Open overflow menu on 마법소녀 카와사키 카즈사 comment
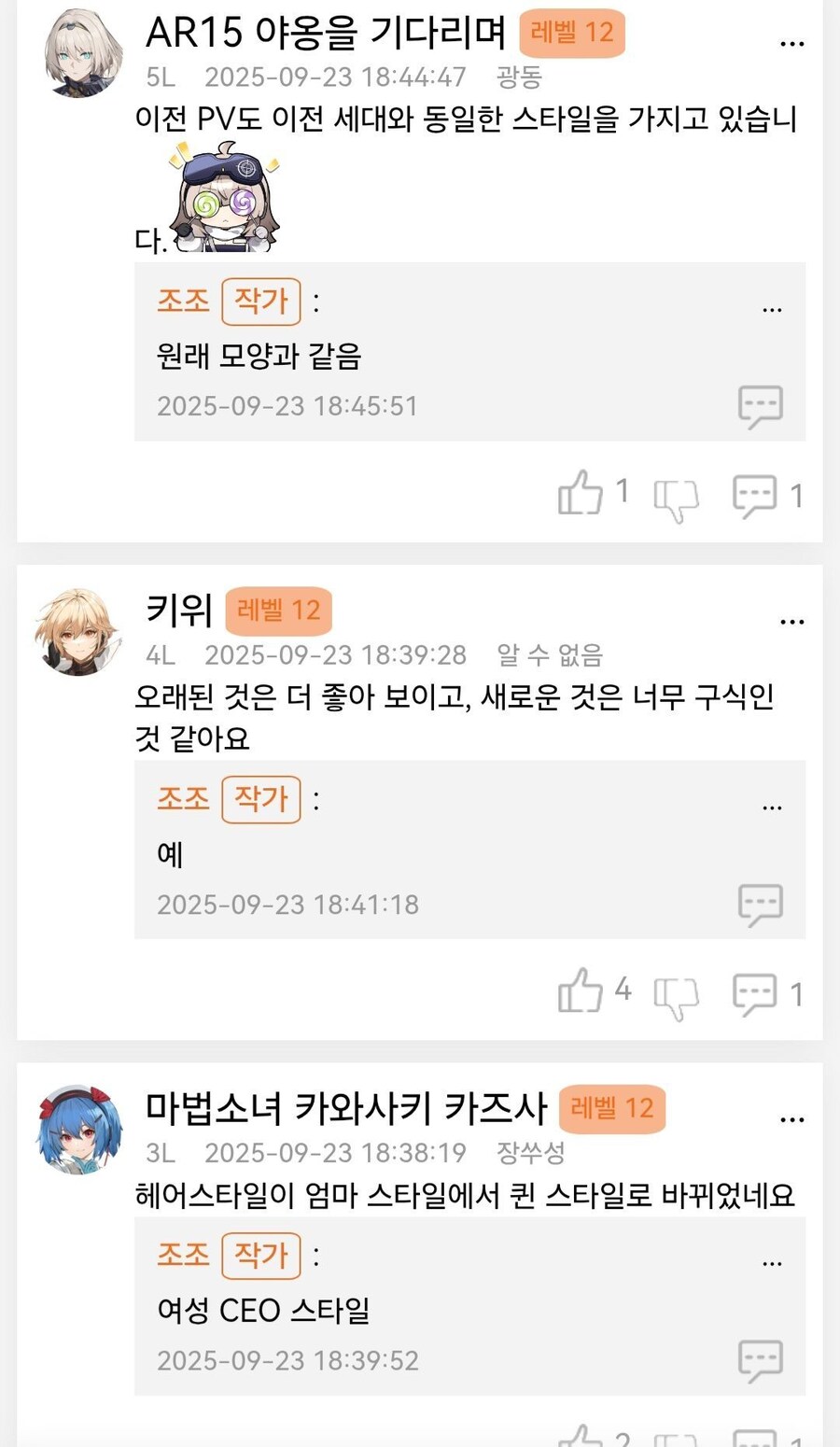Image resolution: width=840 pixels, height=1447 pixels. click(791, 1119)
